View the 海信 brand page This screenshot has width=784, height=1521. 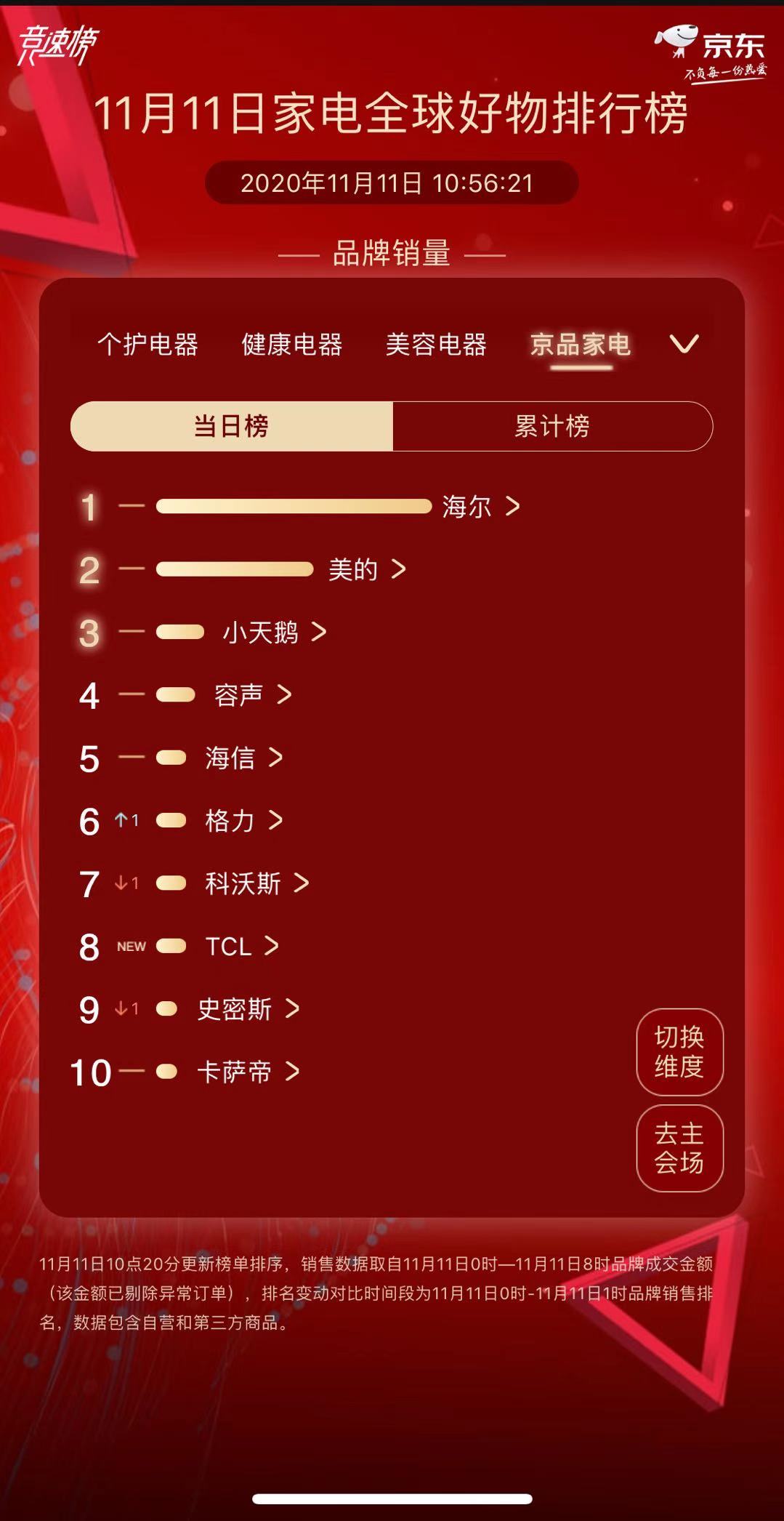click(243, 758)
